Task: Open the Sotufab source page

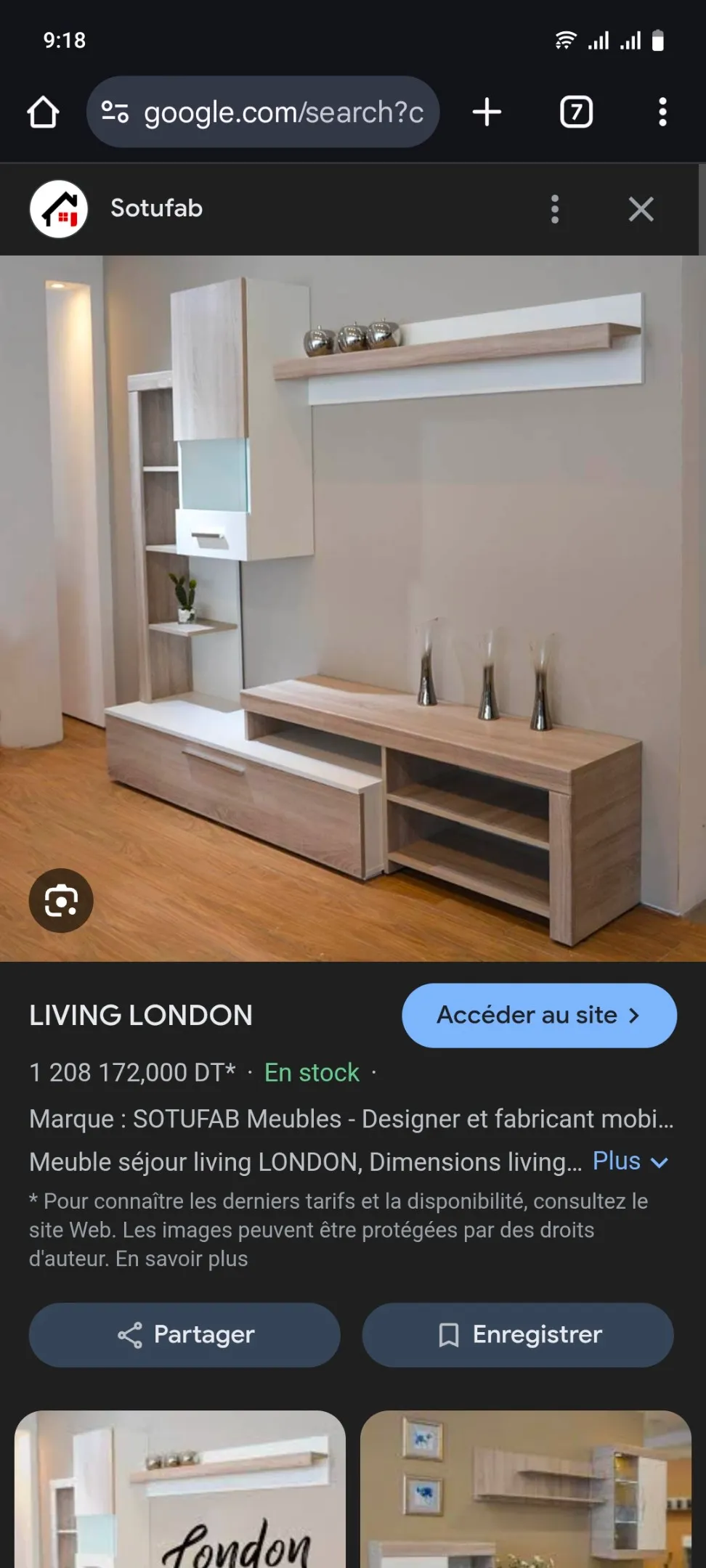Action: pyautogui.click(x=155, y=209)
